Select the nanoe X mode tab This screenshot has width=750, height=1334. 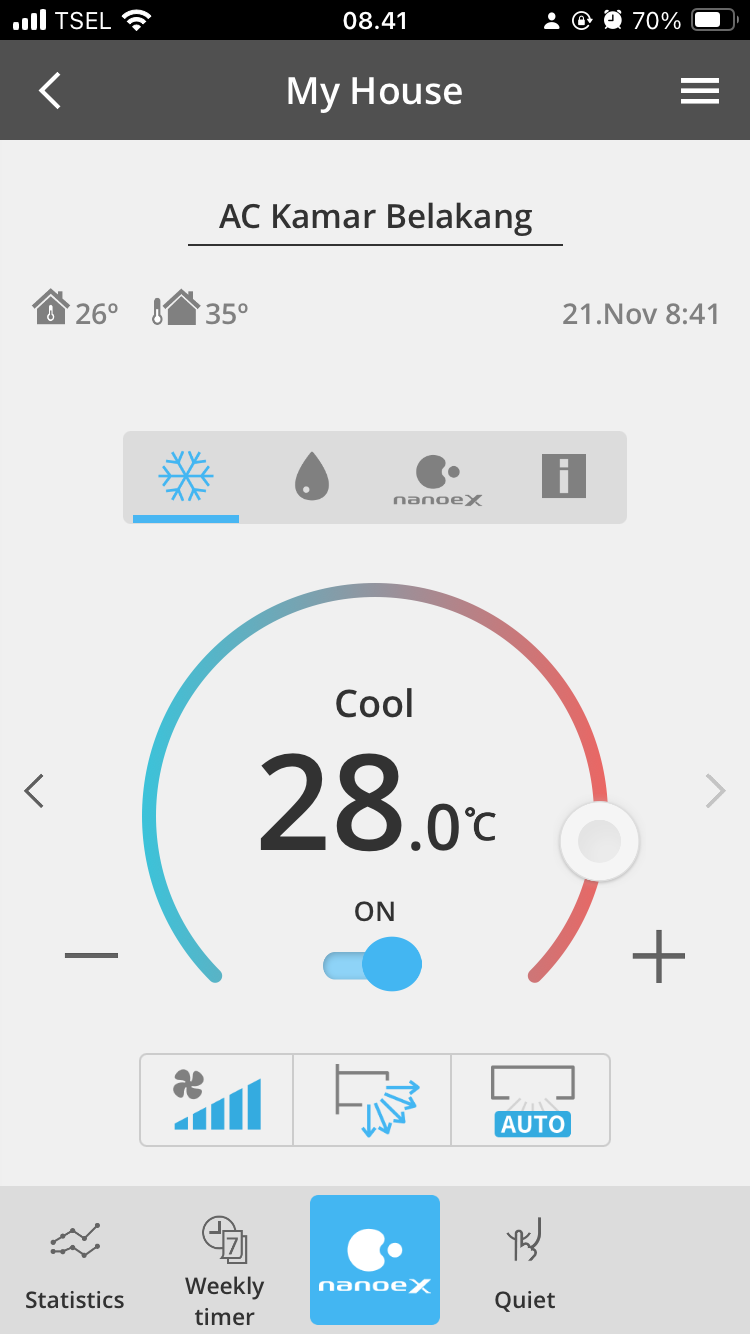(x=438, y=477)
